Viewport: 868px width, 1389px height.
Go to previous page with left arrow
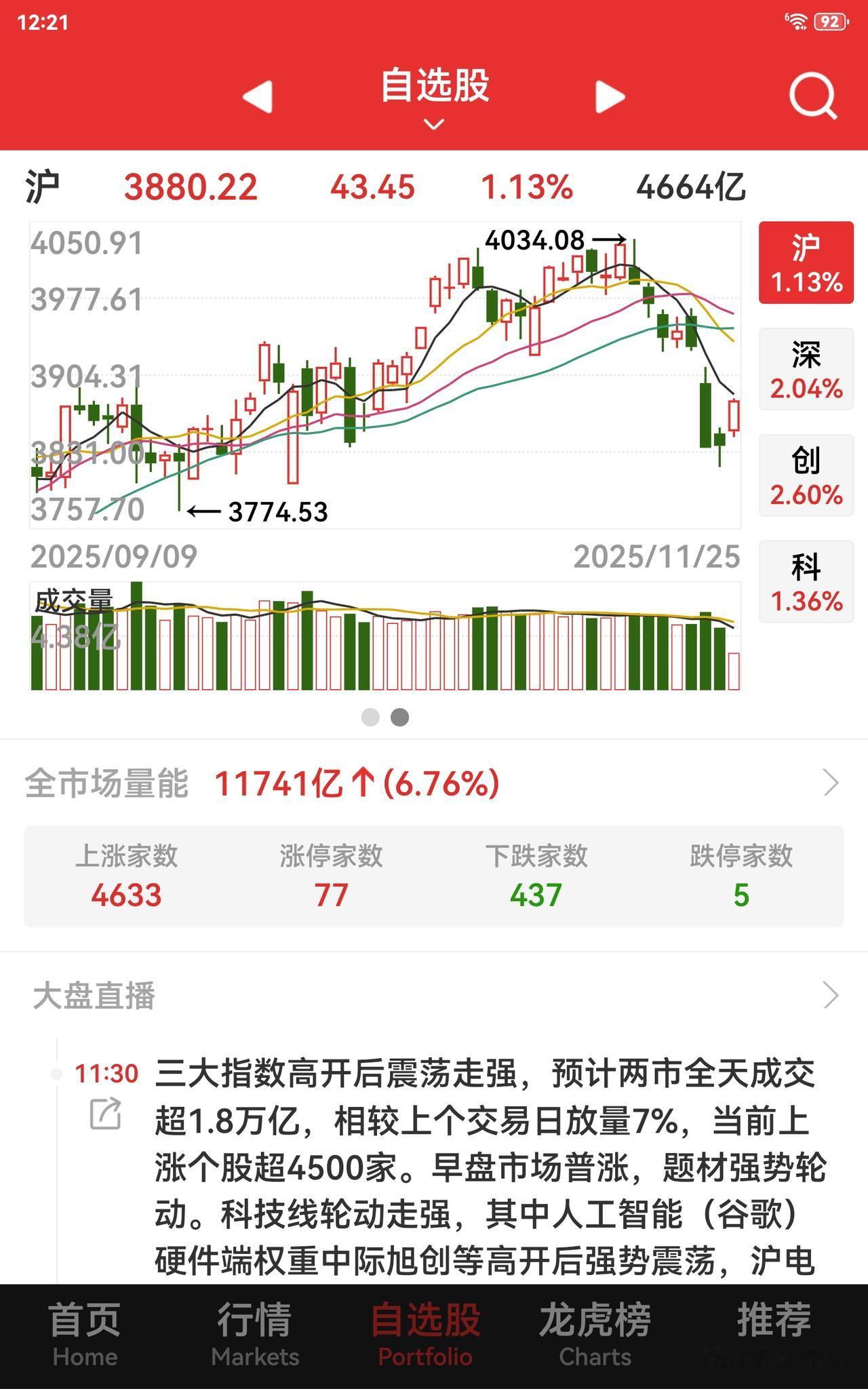click(x=258, y=96)
